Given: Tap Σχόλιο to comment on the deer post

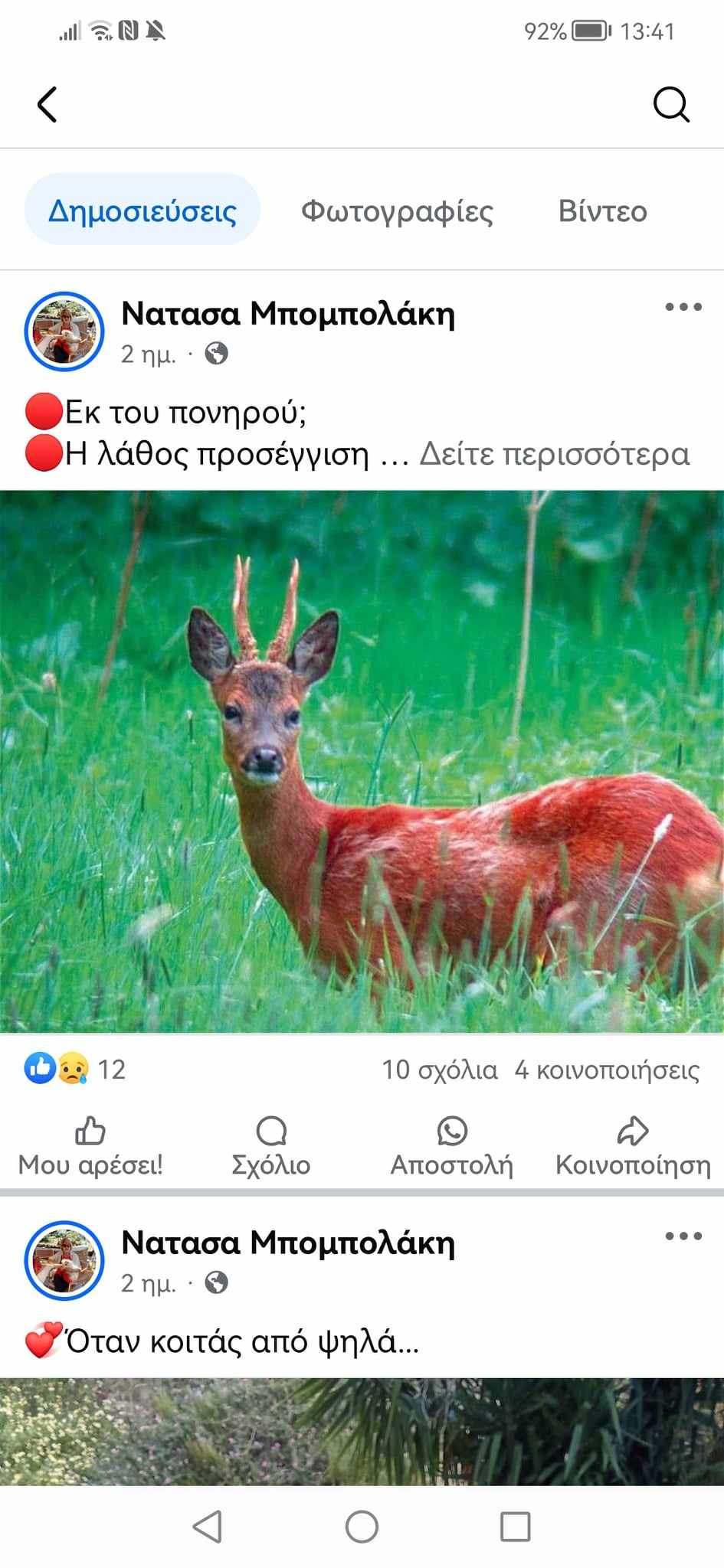Looking at the screenshot, I should (271, 1146).
